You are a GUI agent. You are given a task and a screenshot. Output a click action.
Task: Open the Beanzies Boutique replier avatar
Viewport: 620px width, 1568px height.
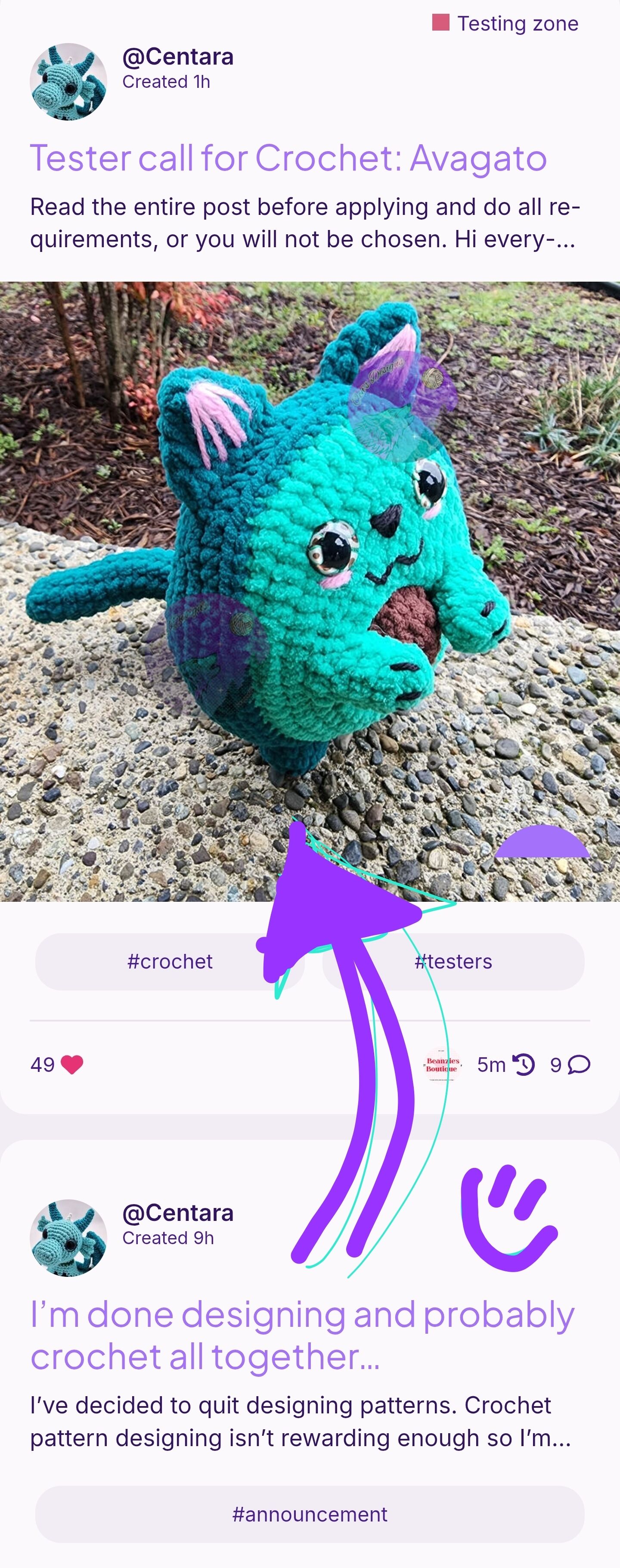(442, 1065)
